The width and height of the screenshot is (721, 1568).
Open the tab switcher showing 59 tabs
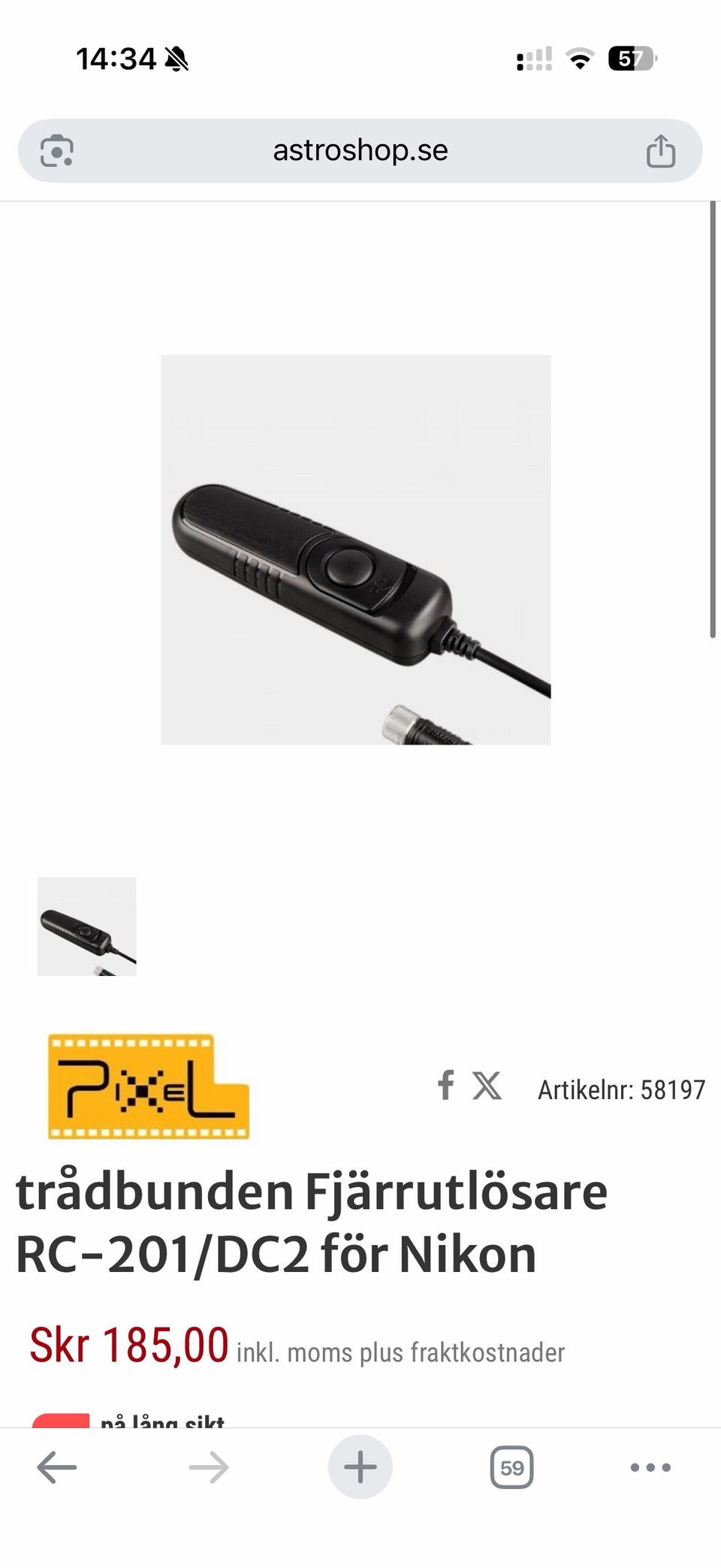tap(511, 1467)
